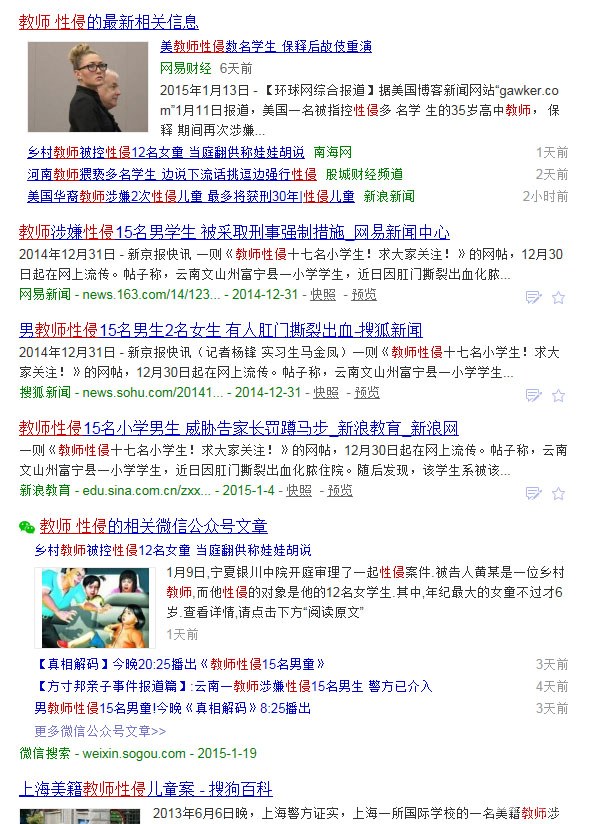Open 教师 性侵的相关微信公众号文章 heading
This screenshot has height=824, width=614.
click(x=153, y=526)
